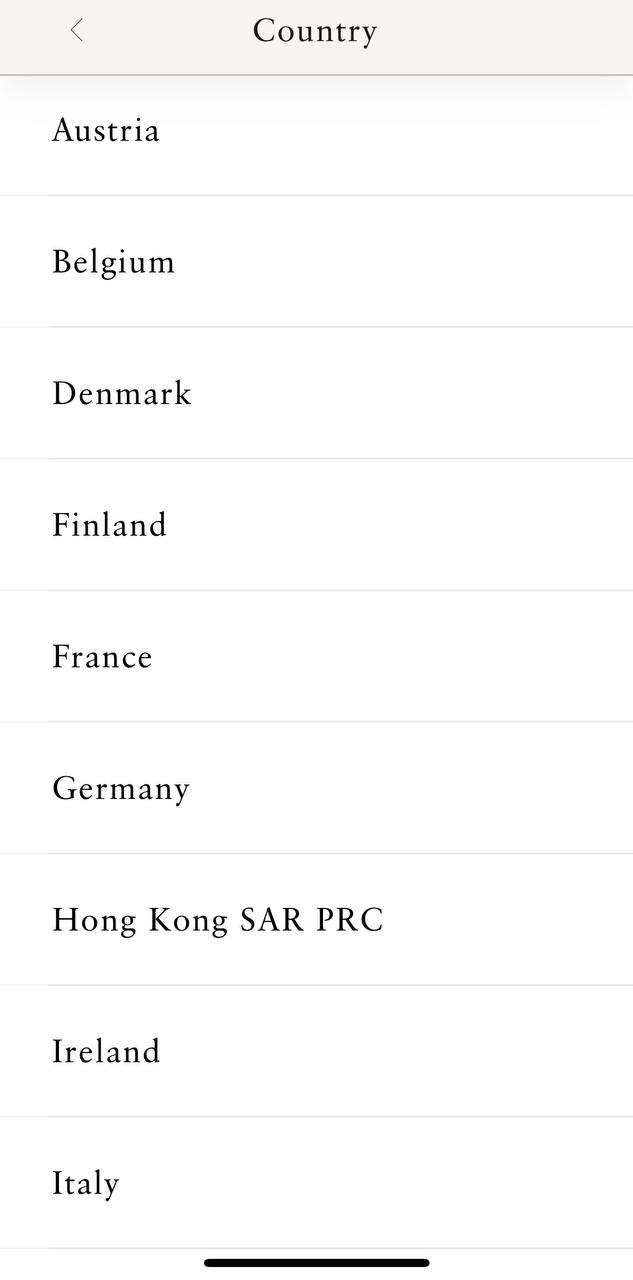Go back from the Country screen
633x1280 pixels.
[77, 31]
